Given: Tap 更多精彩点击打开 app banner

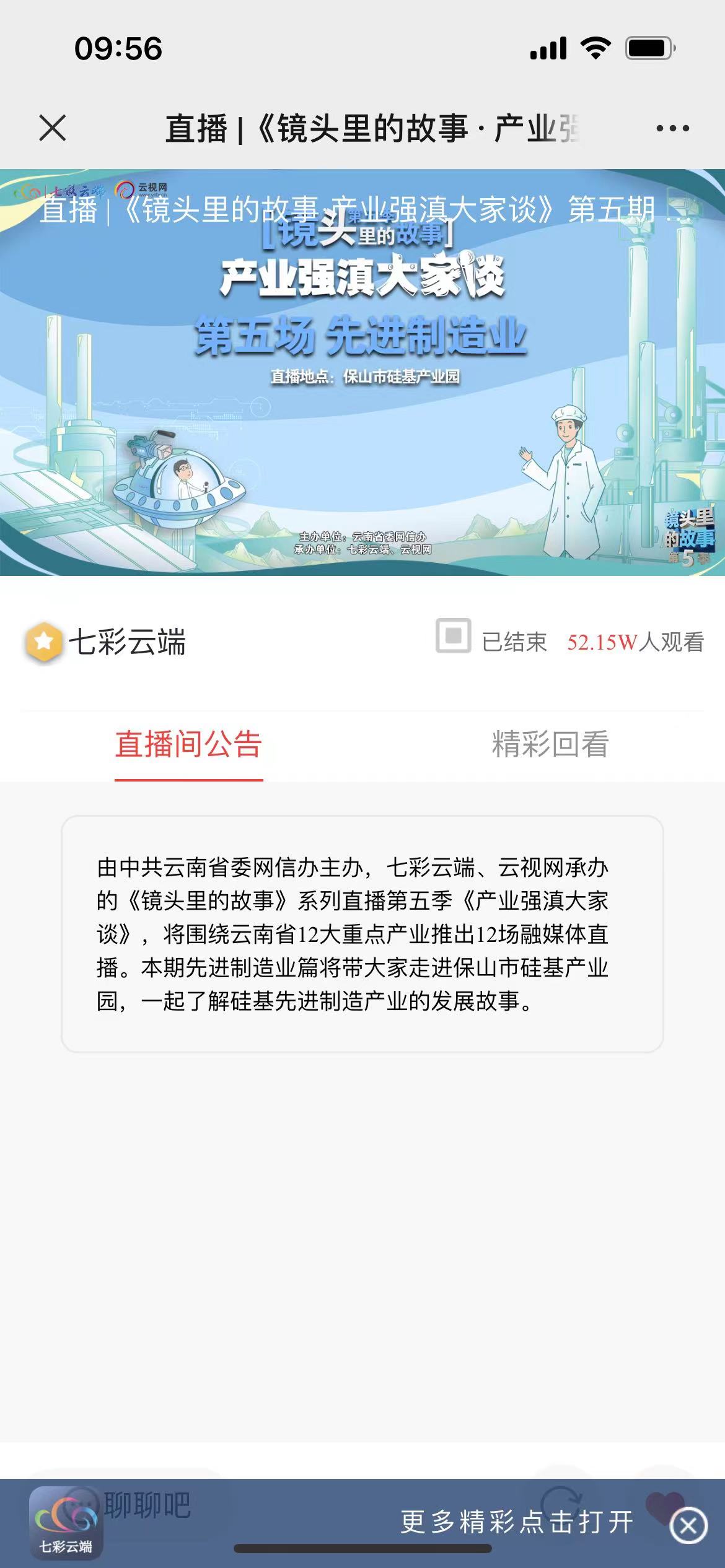Looking at the screenshot, I should pos(516,1522).
